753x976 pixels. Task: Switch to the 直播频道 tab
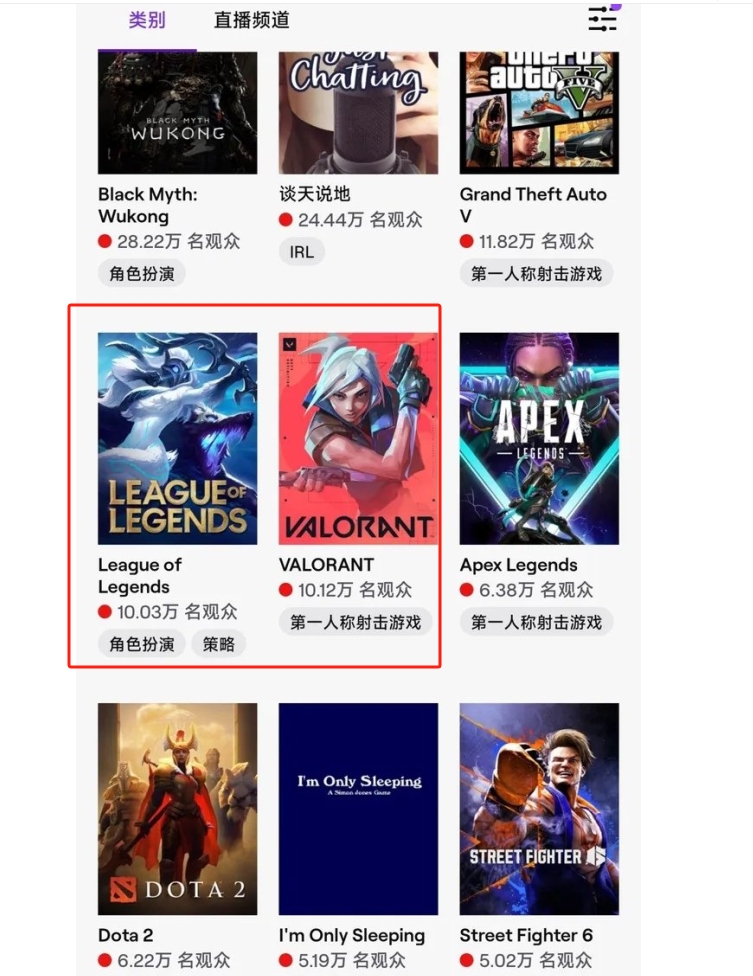coord(252,20)
